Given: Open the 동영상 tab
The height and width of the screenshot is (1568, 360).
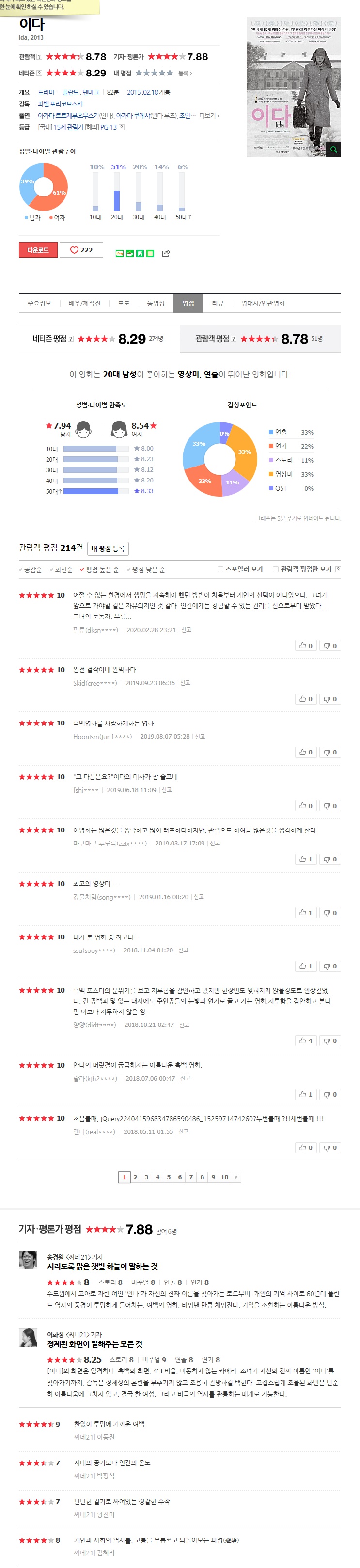Looking at the screenshot, I should coord(156,303).
